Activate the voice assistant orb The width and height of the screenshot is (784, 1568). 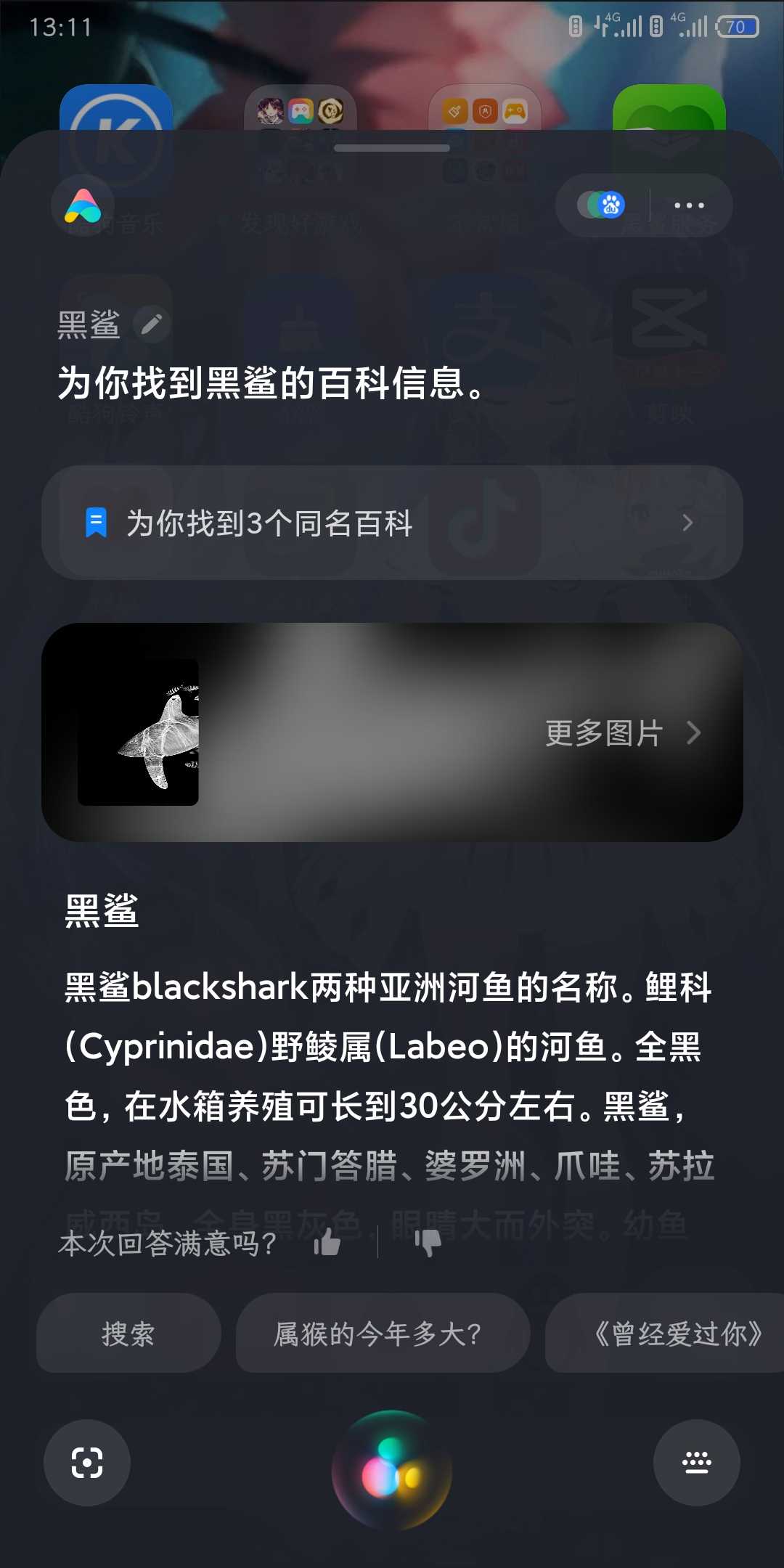(392, 1471)
